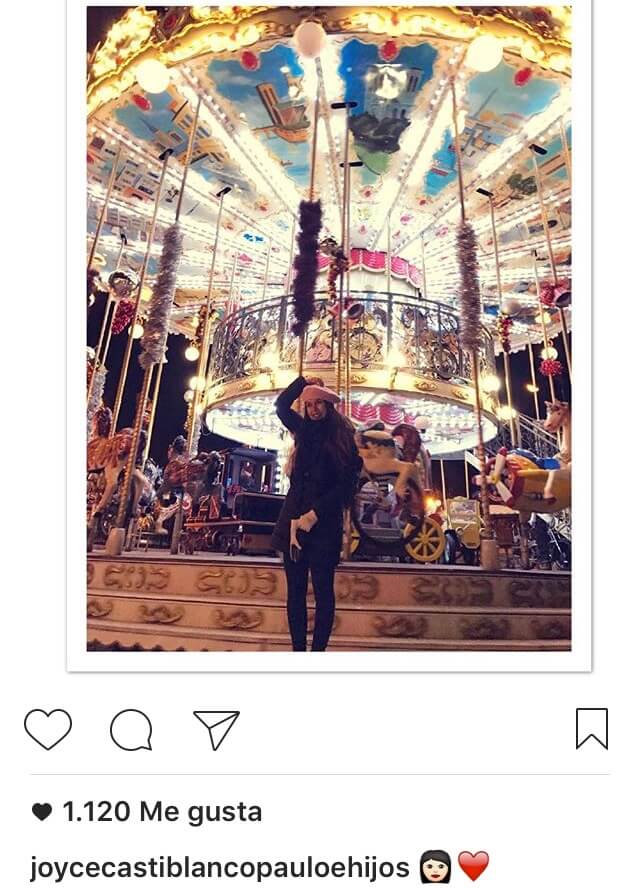Like the carousel photo post
Image resolution: width=640 pixels, height=888 pixels.
[x=48, y=729]
